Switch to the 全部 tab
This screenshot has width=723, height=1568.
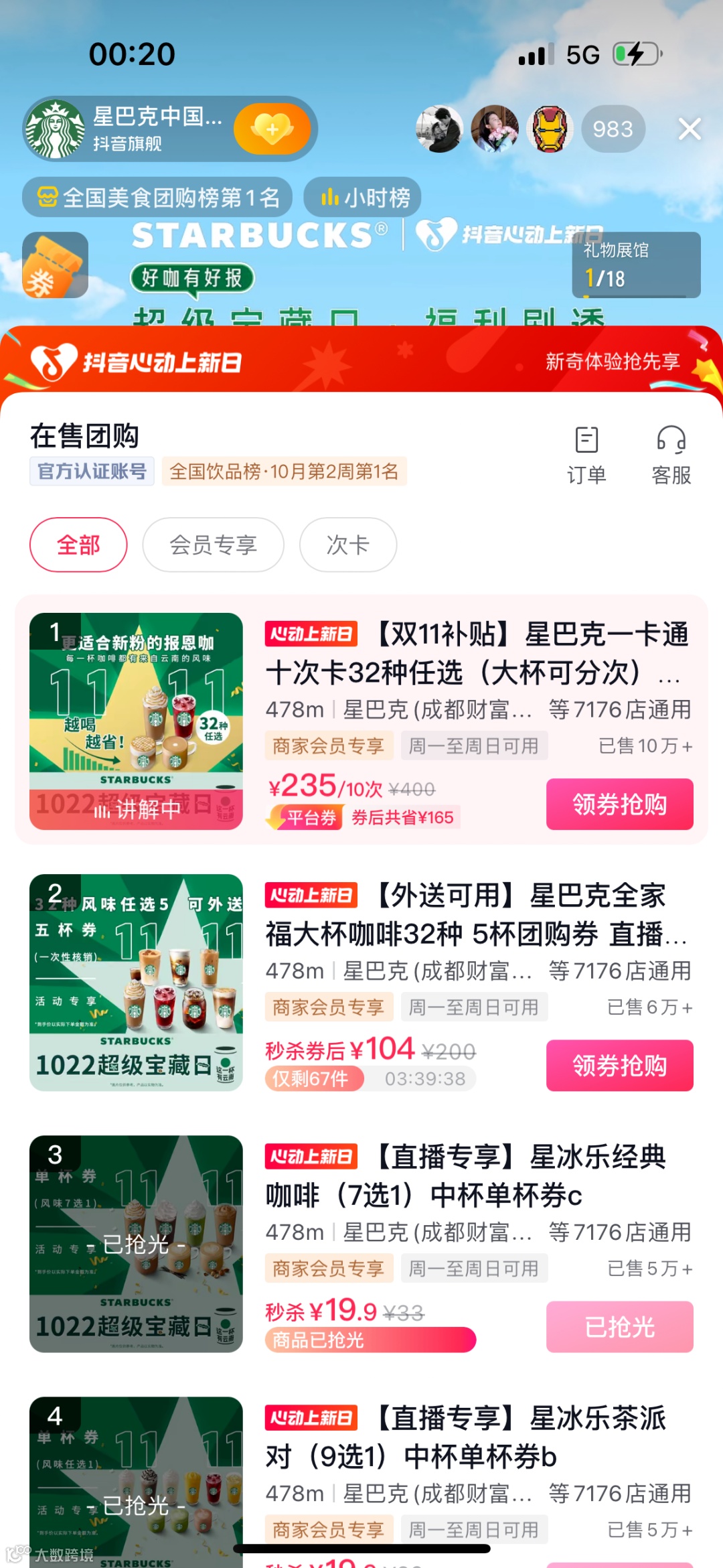[x=78, y=545]
